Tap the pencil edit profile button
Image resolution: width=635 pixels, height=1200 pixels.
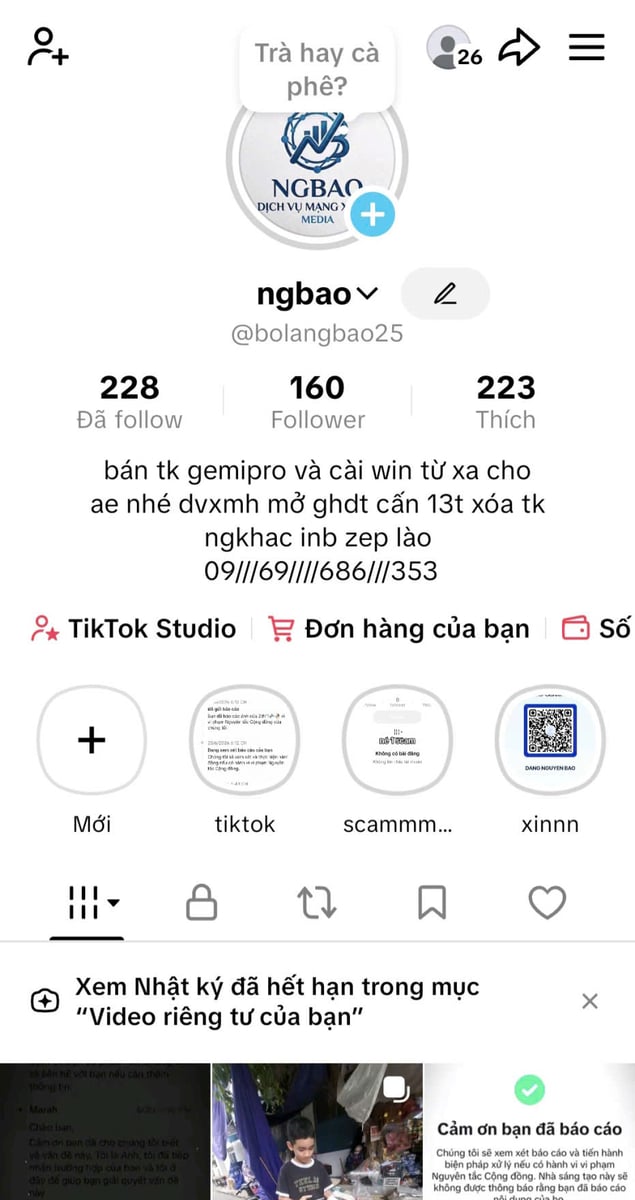click(445, 294)
